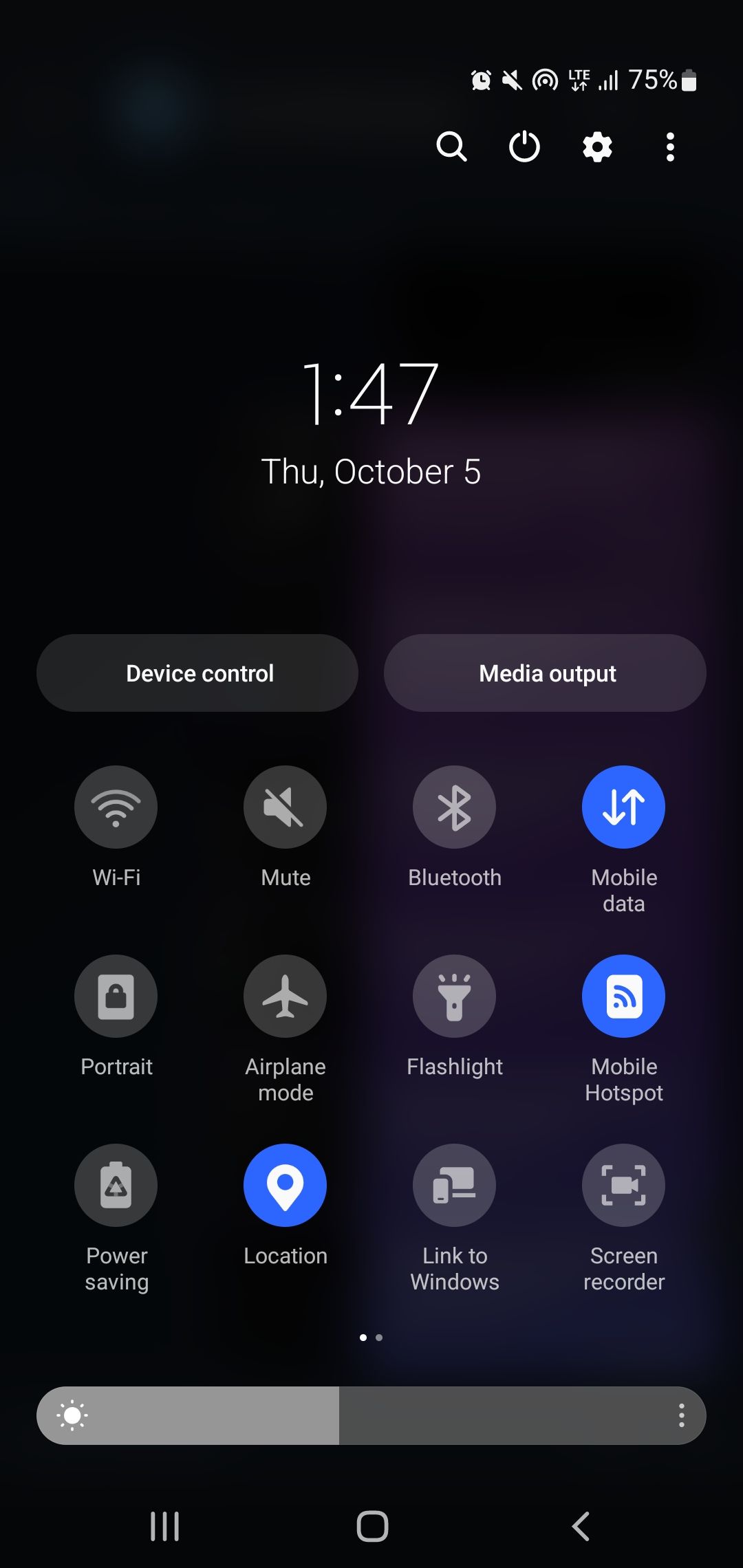Turn on Wi-Fi
Viewport: 743px width, 1568px height.
pos(116,807)
